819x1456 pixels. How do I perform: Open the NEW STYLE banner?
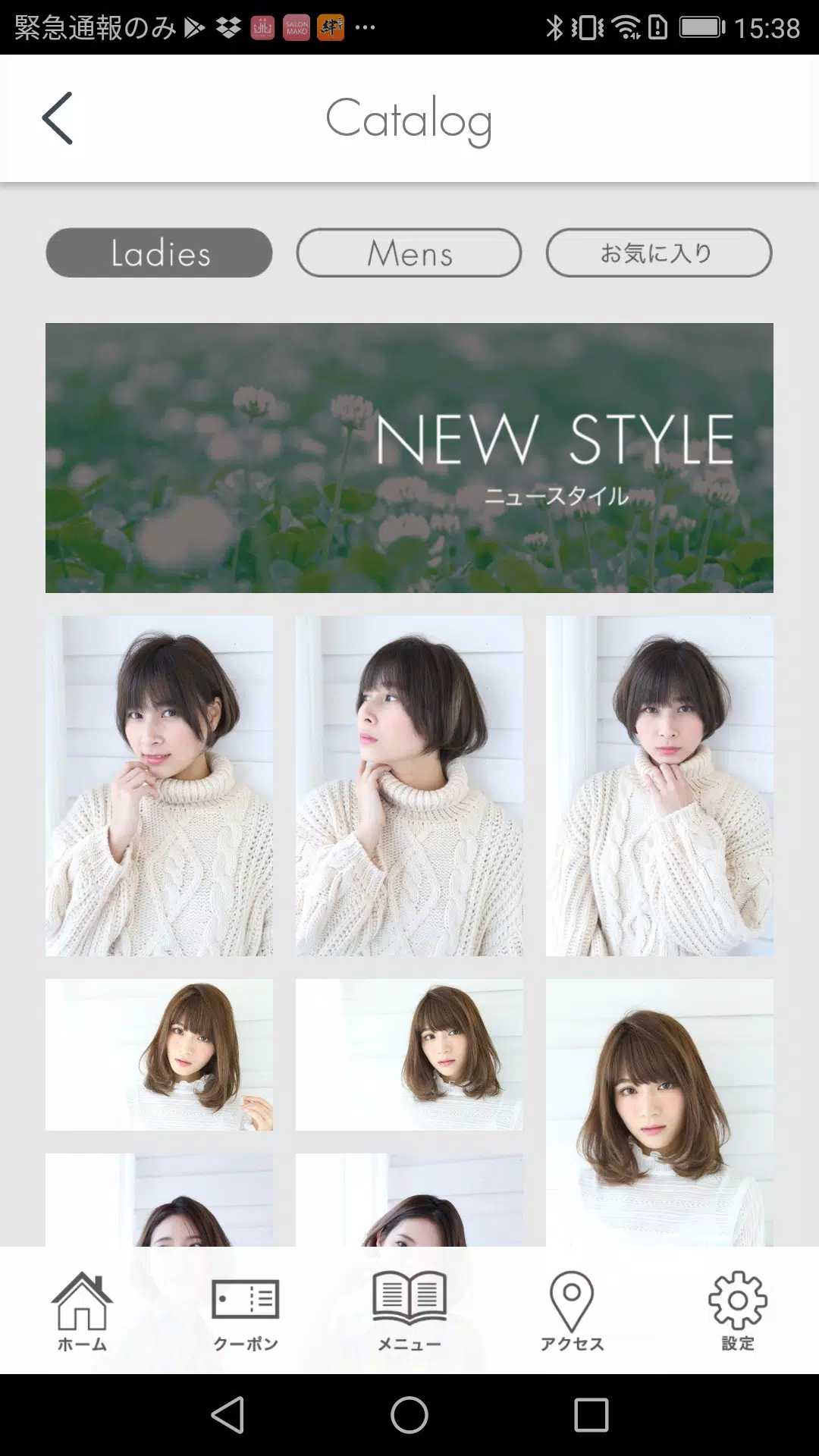pyautogui.click(x=409, y=458)
